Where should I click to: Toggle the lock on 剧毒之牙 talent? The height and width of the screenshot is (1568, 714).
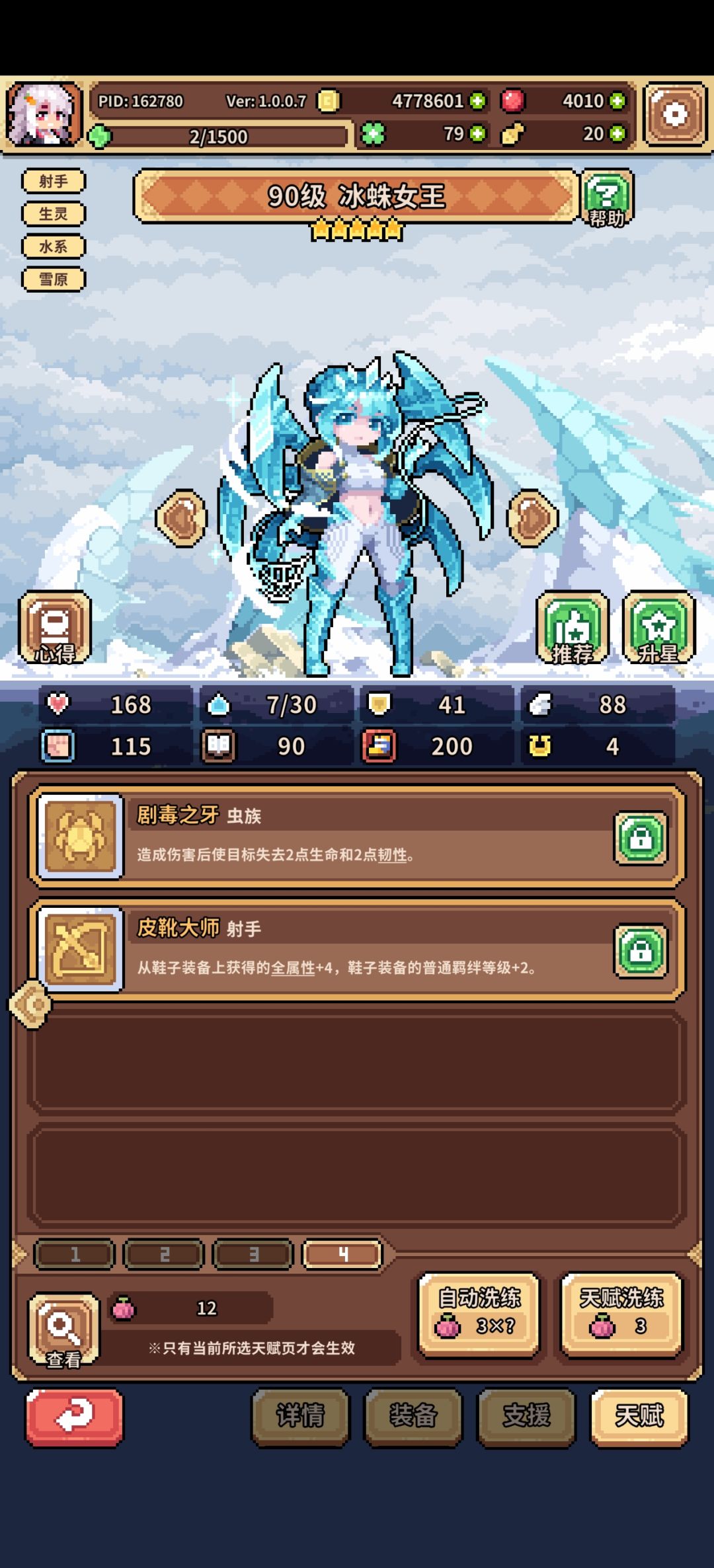pyautogui.click(x=639, y=838)
